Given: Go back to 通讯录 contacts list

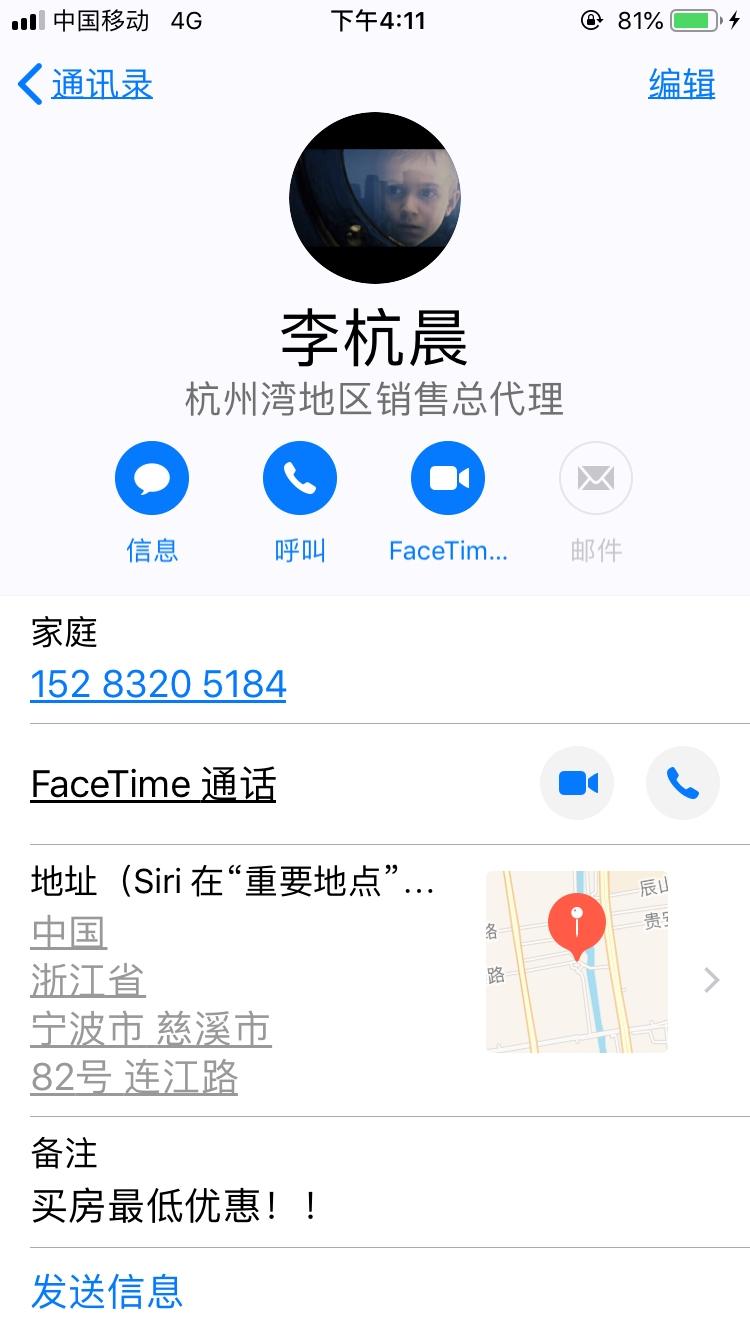Looking at the screenshot, I should pos(85,85).
